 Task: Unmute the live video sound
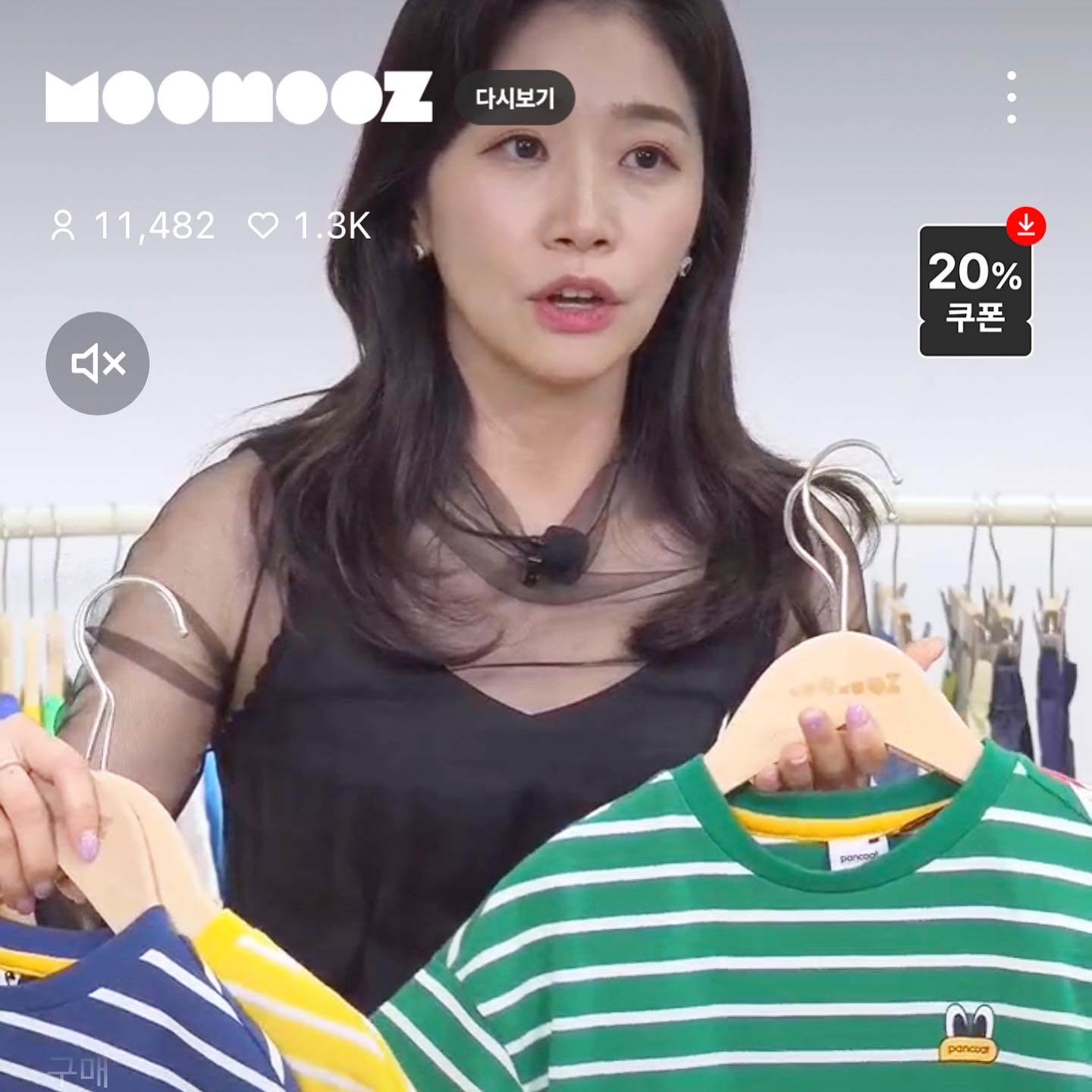(98, 363)
